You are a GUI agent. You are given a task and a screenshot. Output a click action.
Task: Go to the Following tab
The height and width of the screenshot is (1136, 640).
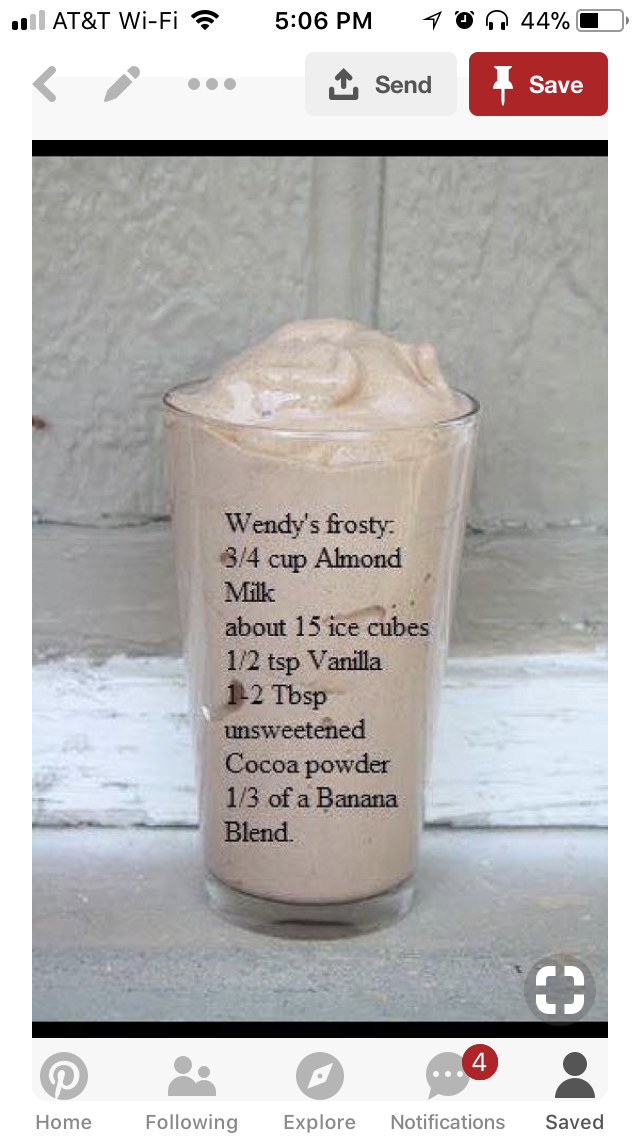point(191,1092)
